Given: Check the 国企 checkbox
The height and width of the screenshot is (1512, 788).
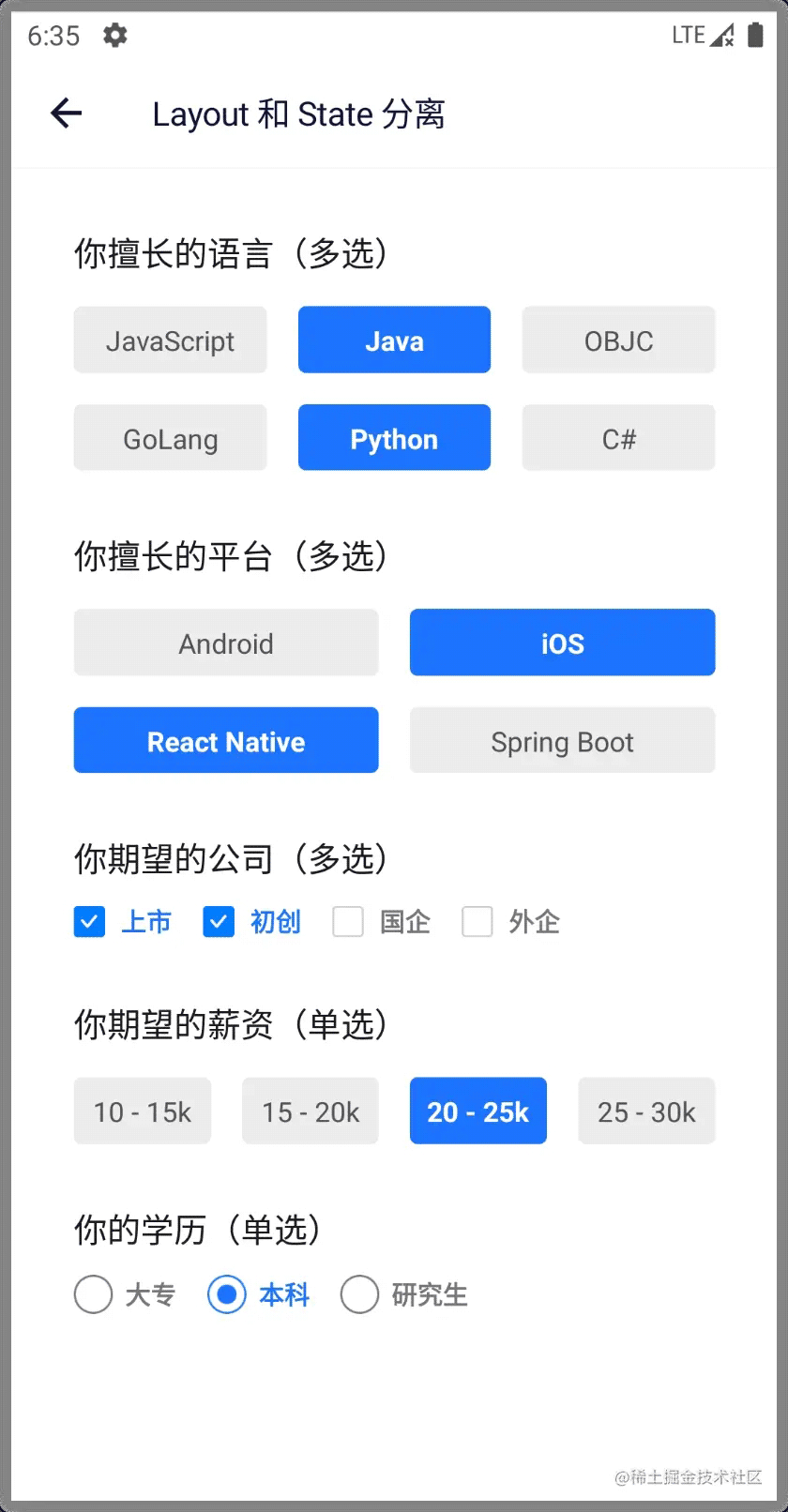Looking at the screenshot, I should tap(348, 922).
